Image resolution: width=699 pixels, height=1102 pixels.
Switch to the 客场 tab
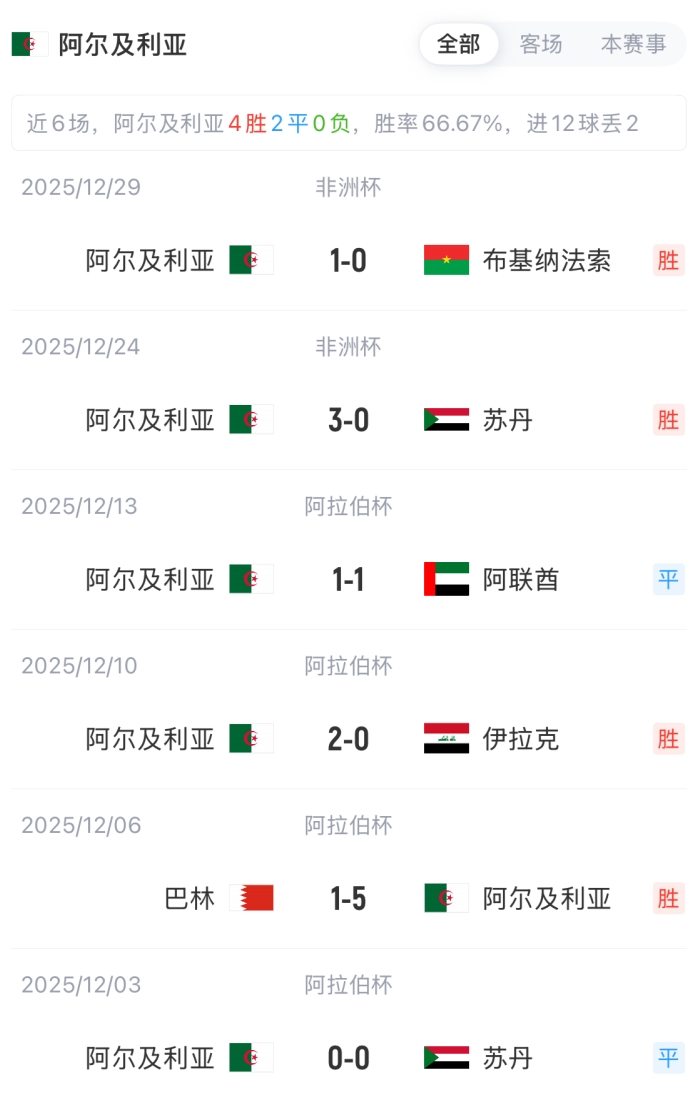click(541, 45)
